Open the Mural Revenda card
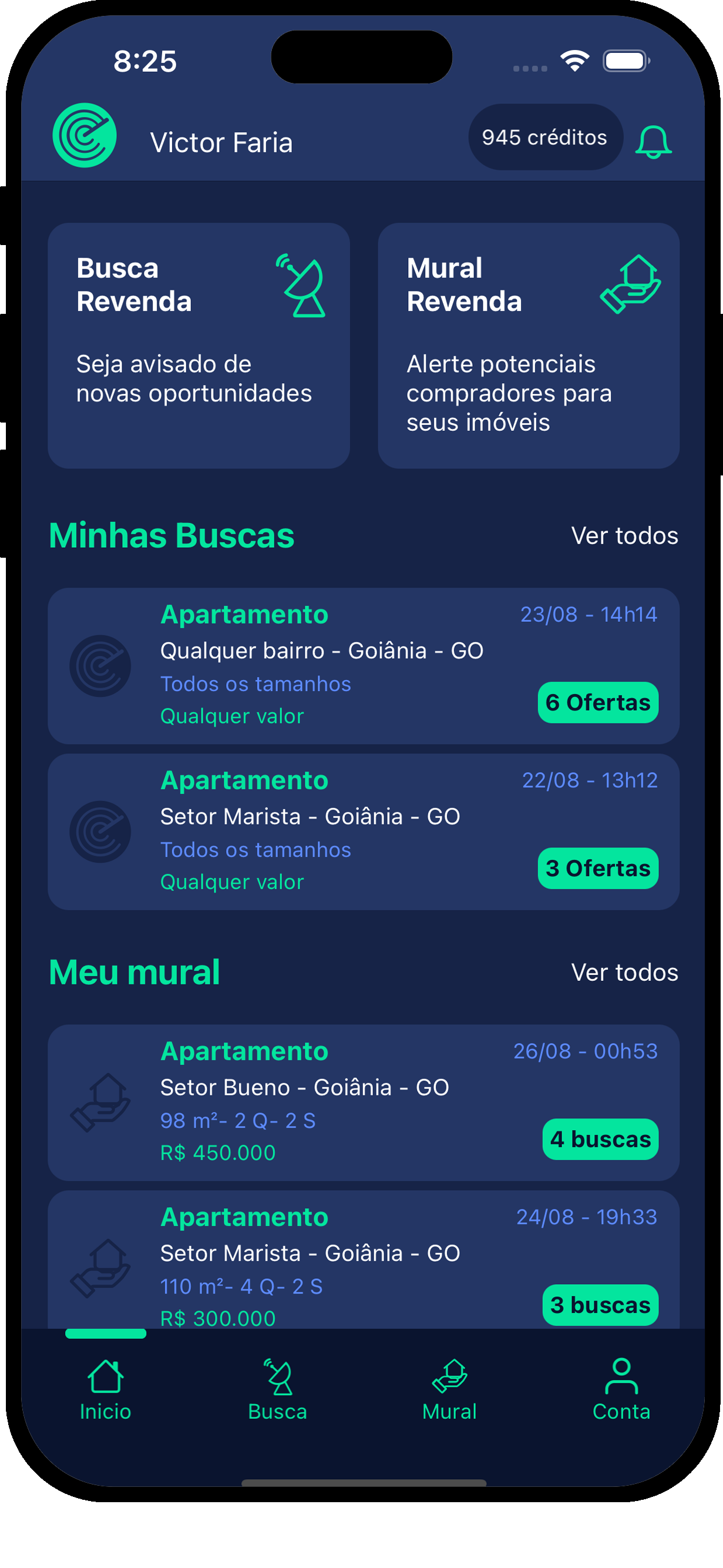Viewport: 723px width, 1568px height. [x=529, y=345]
